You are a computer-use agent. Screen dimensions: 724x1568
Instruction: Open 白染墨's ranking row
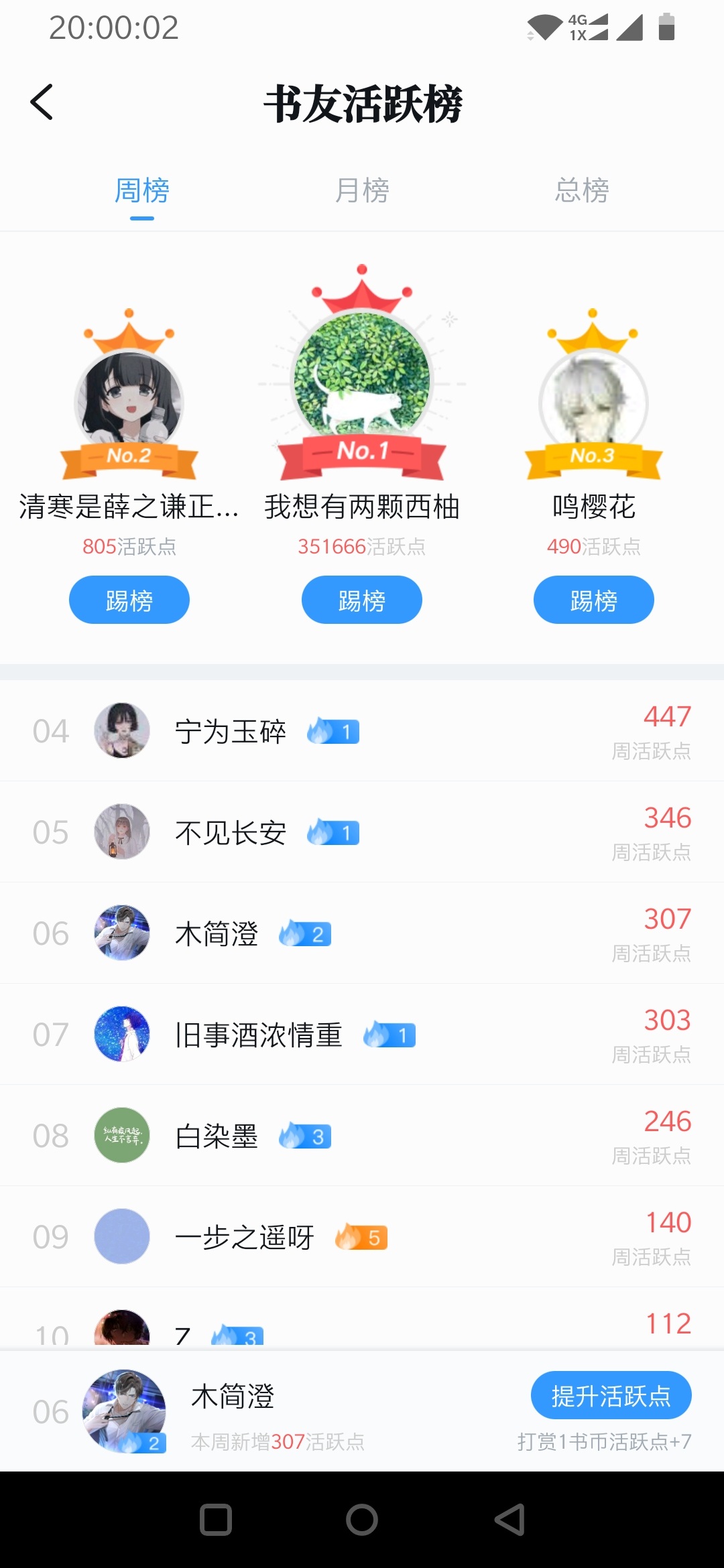pos(362,1136)
